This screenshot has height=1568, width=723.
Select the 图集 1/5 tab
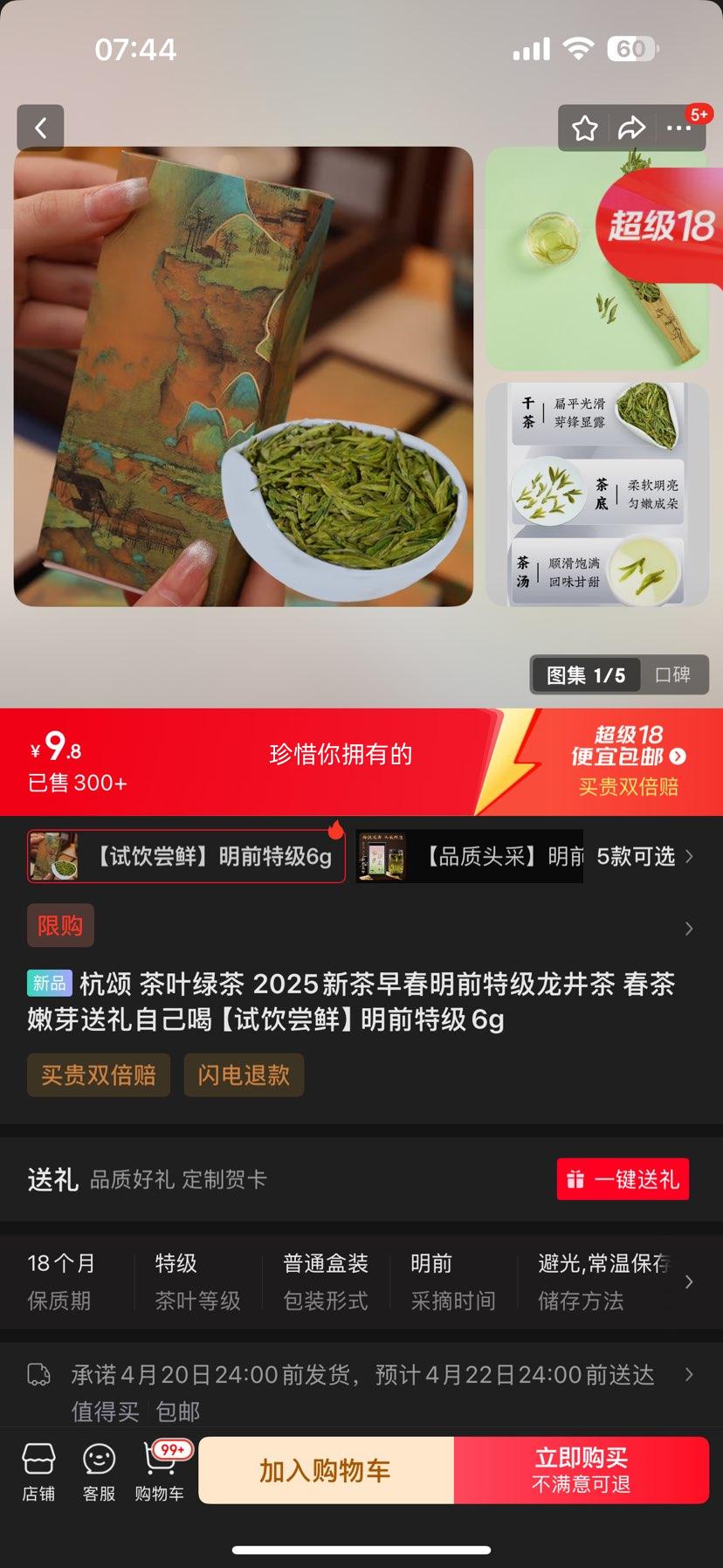[585, 674]
